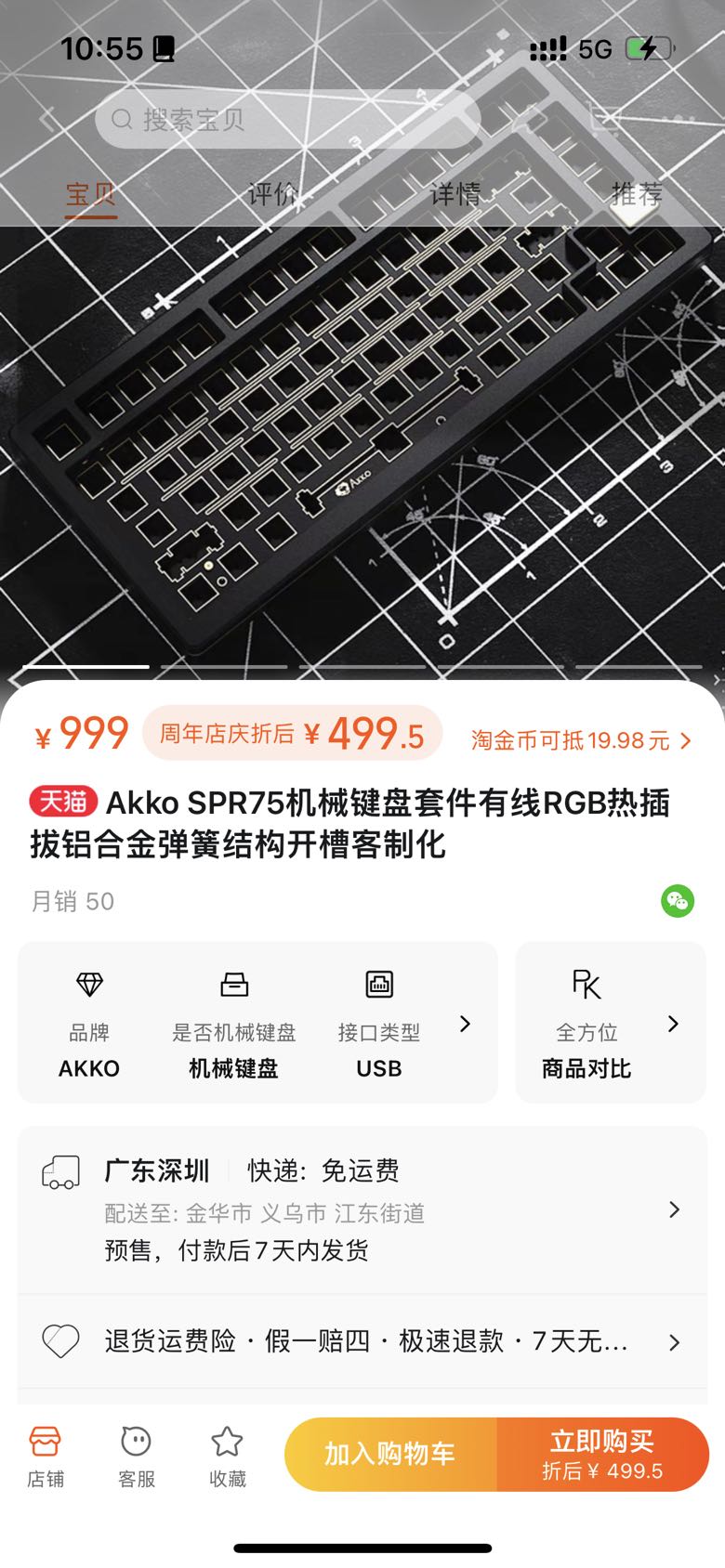Expand the delivery address section chevron
The width and height of the screenshot is (725, 1568).
pos(673,1209)
